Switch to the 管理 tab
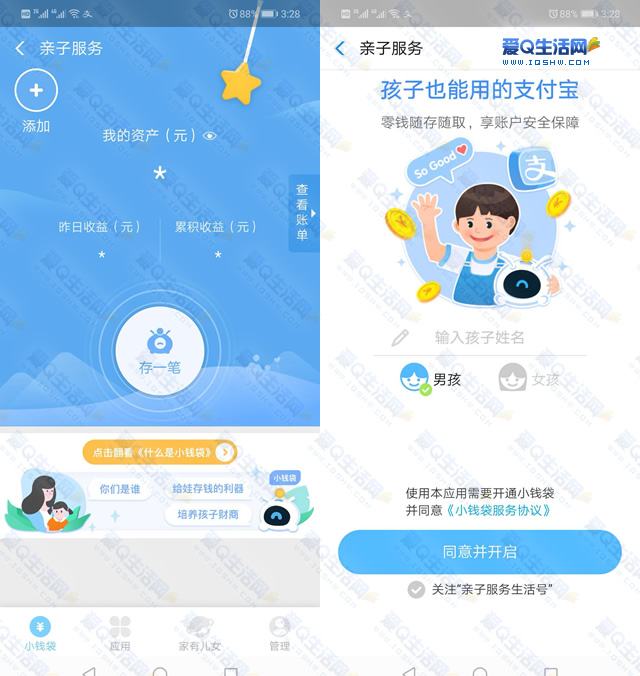 [280, 634]
